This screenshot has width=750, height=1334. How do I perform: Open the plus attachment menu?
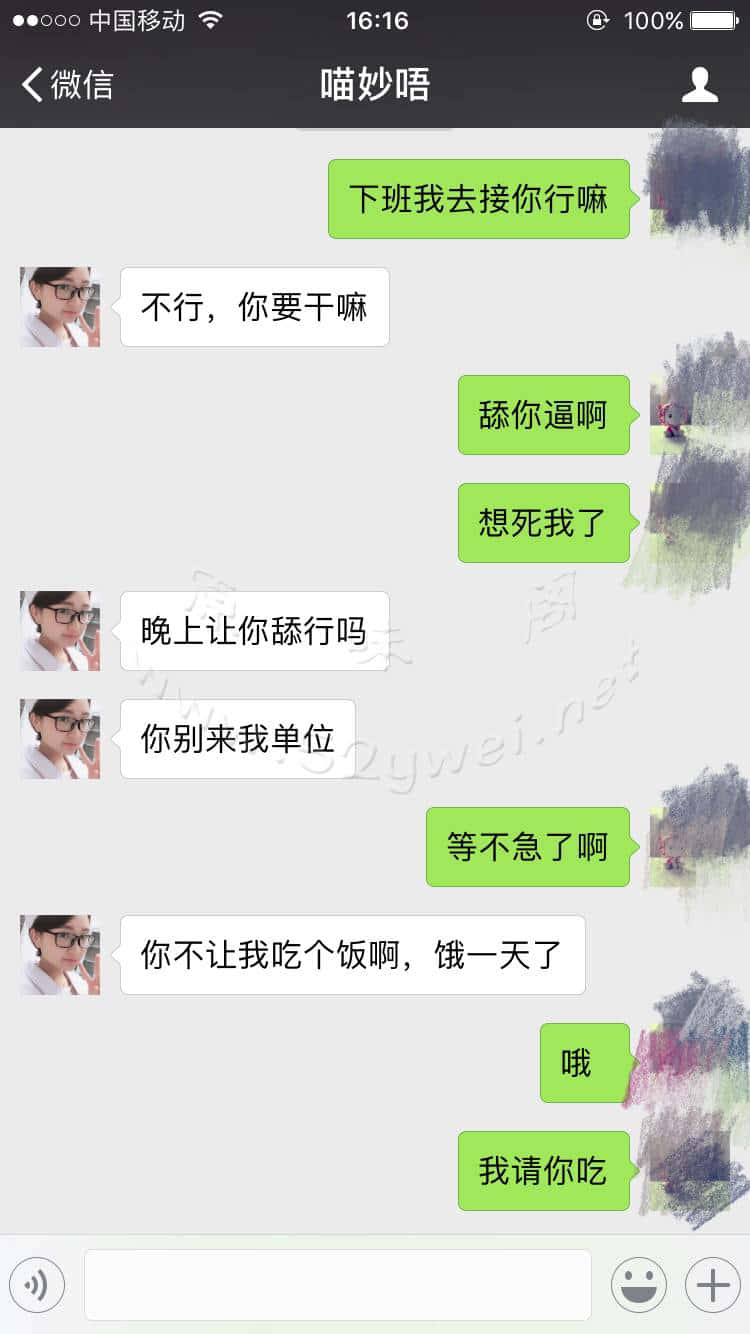(x=712, y=1285)
